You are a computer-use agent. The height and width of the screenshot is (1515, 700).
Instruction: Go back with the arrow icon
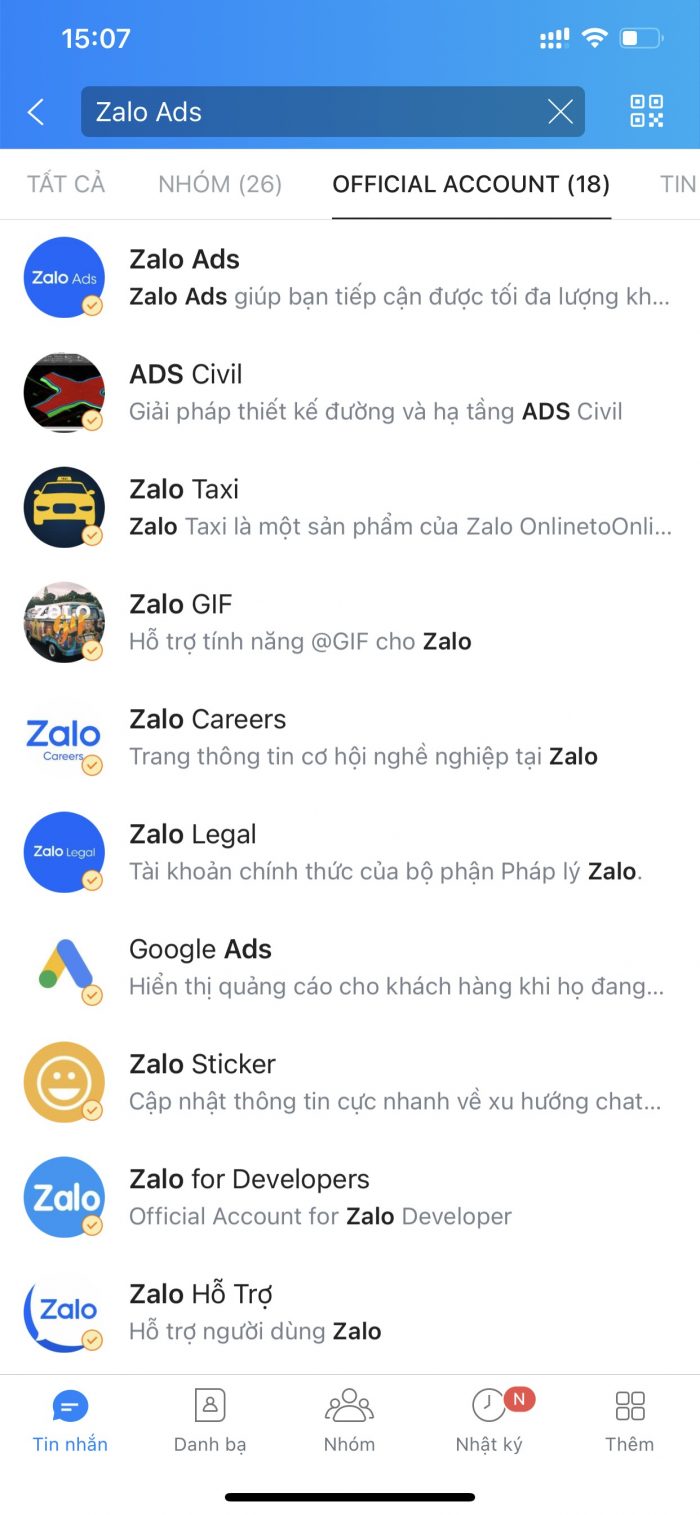pyautogui.click(x=36, y=112)
